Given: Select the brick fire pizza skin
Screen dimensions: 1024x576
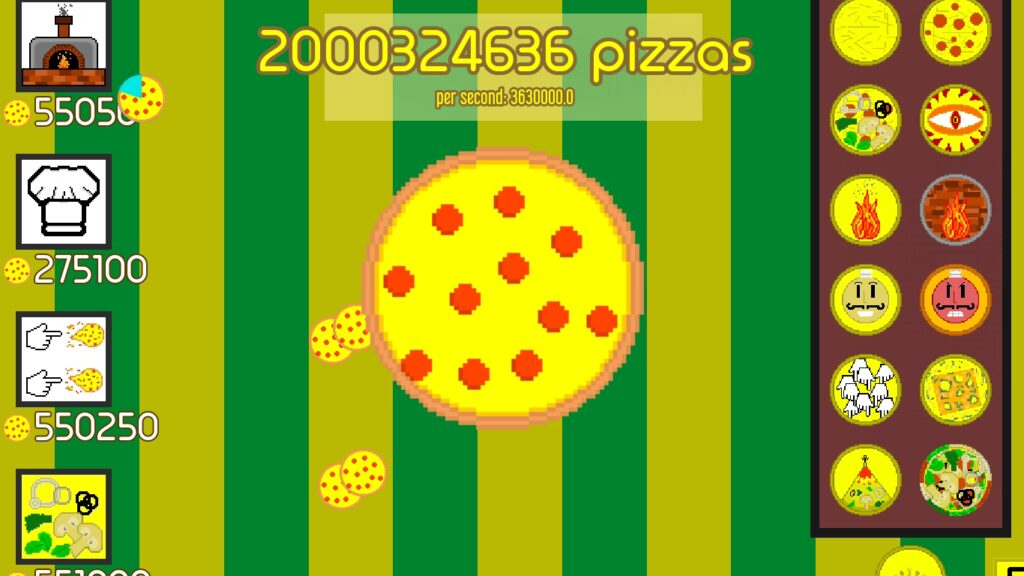Looking at the screenshot, I should (x=955, y=210).
